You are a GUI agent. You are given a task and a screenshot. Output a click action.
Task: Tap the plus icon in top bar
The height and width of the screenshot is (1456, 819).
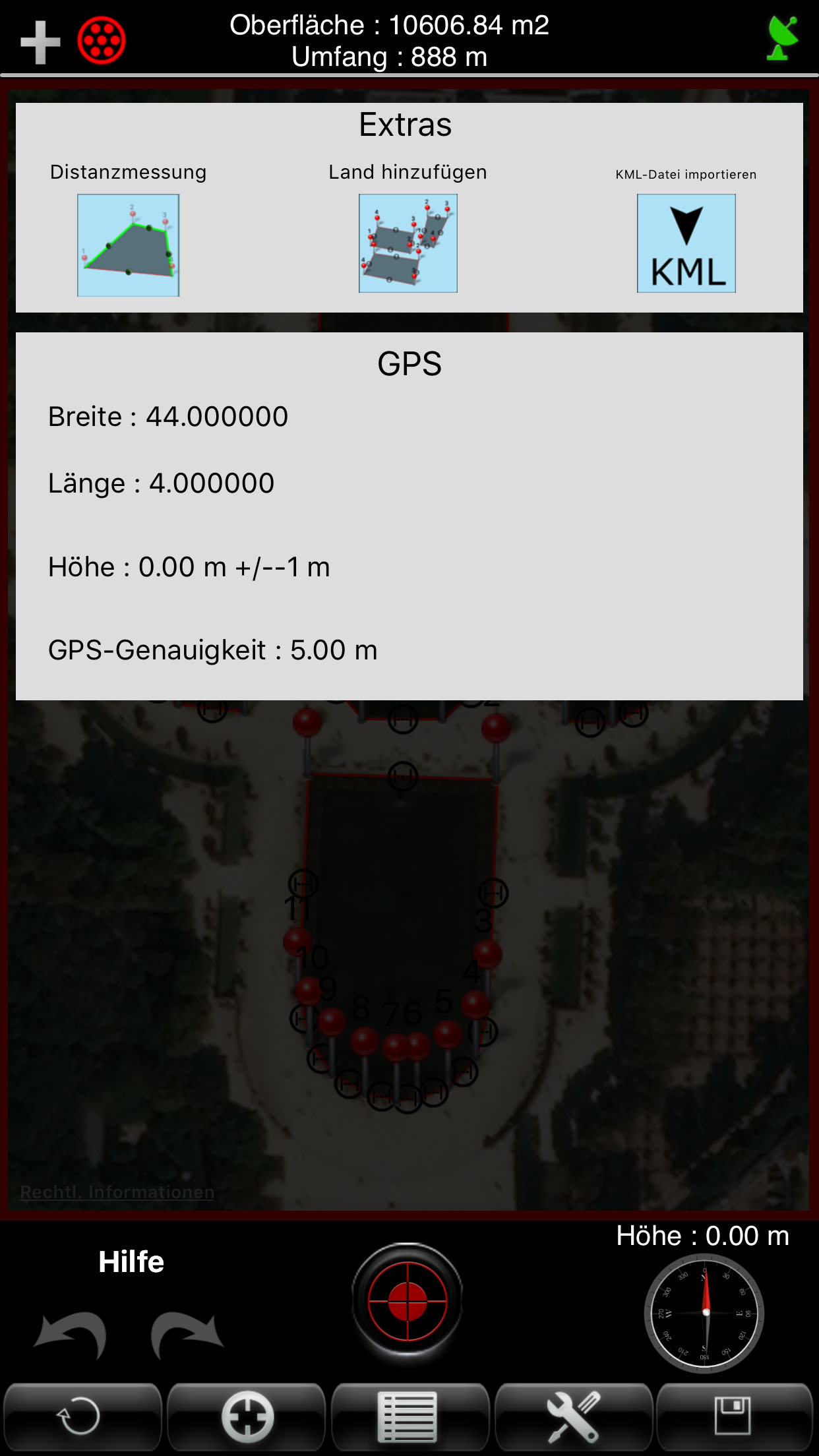click(40, 42)
